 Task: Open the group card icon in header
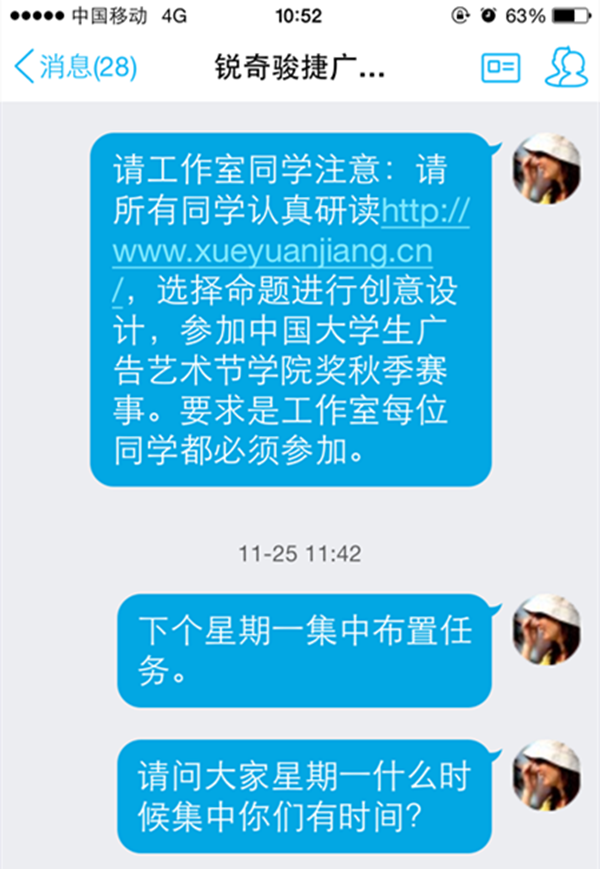click(501, 68)
